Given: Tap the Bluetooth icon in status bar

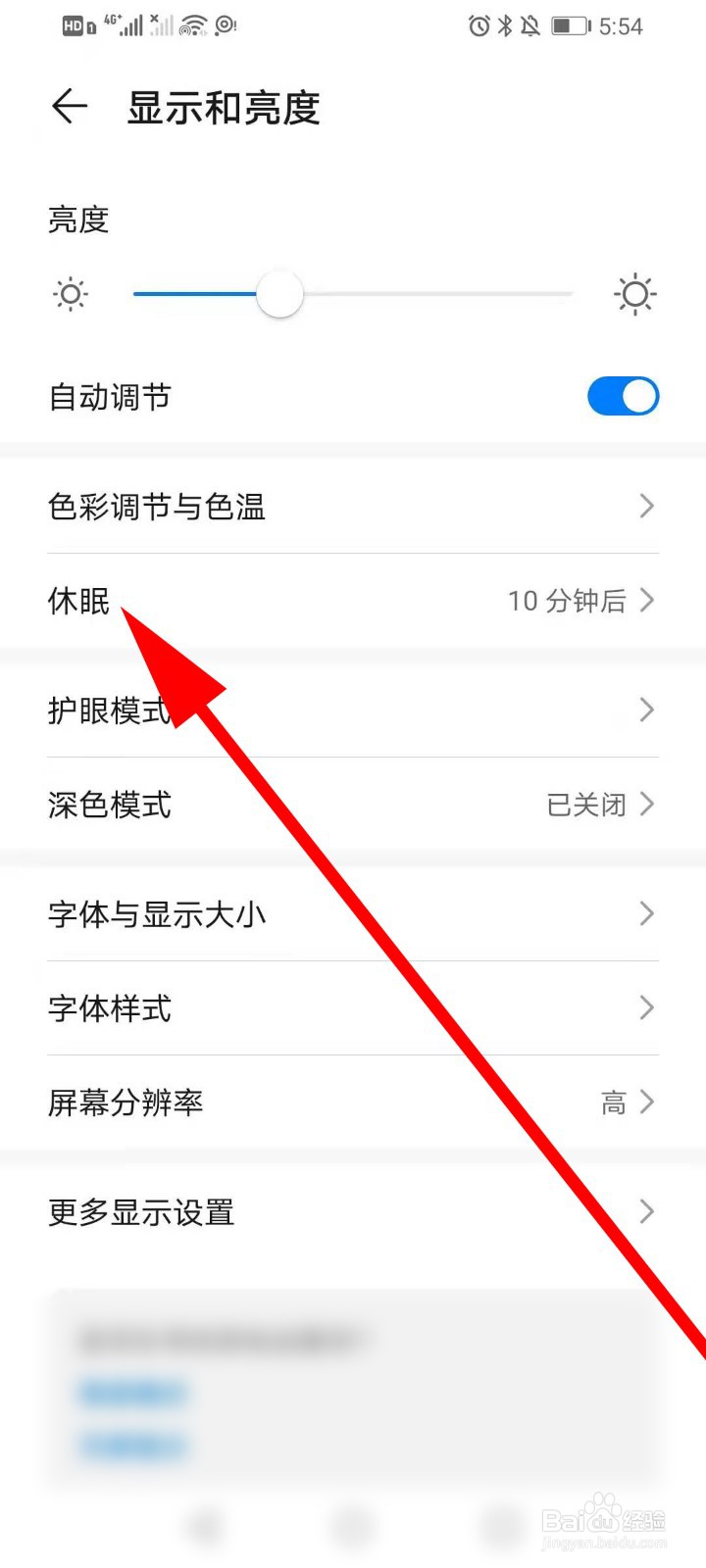Looking at the screenshot, I should pyautogui.click(x=505, y=26).
